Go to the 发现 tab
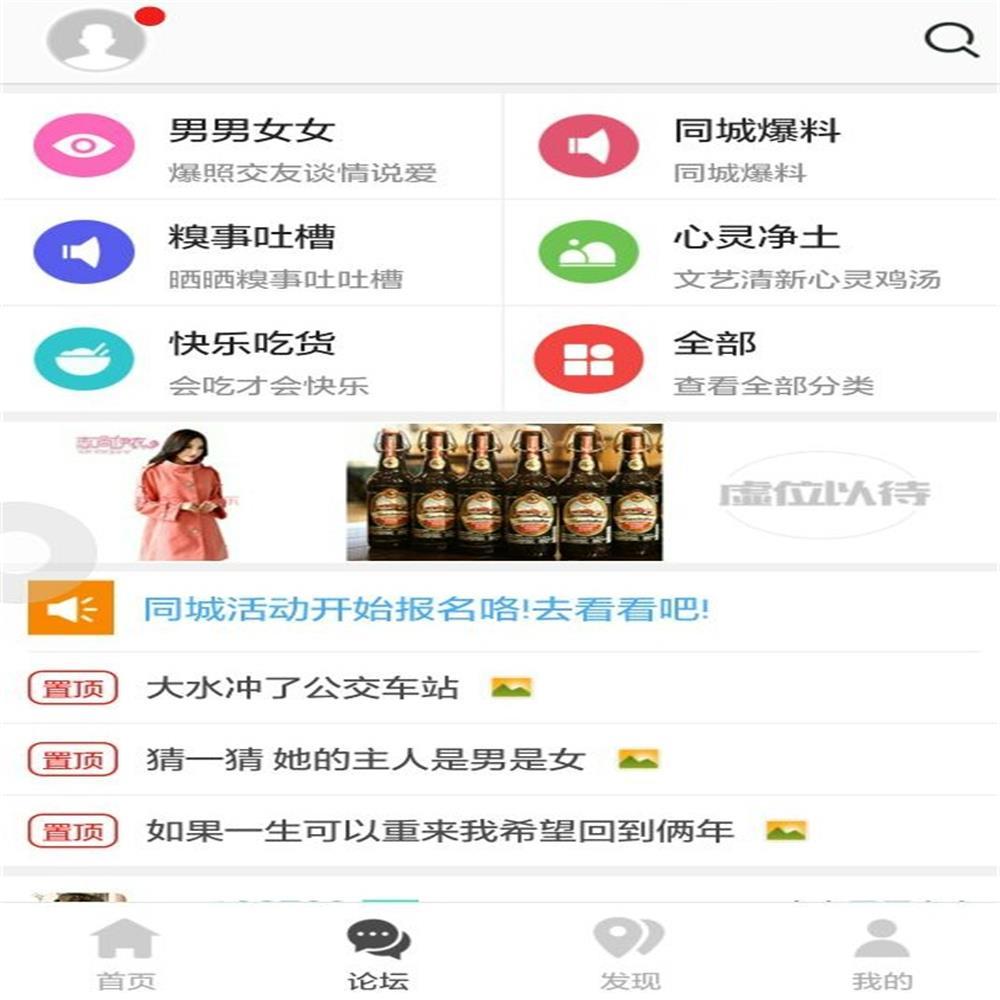1000x1000 pixels. point(630,954)
